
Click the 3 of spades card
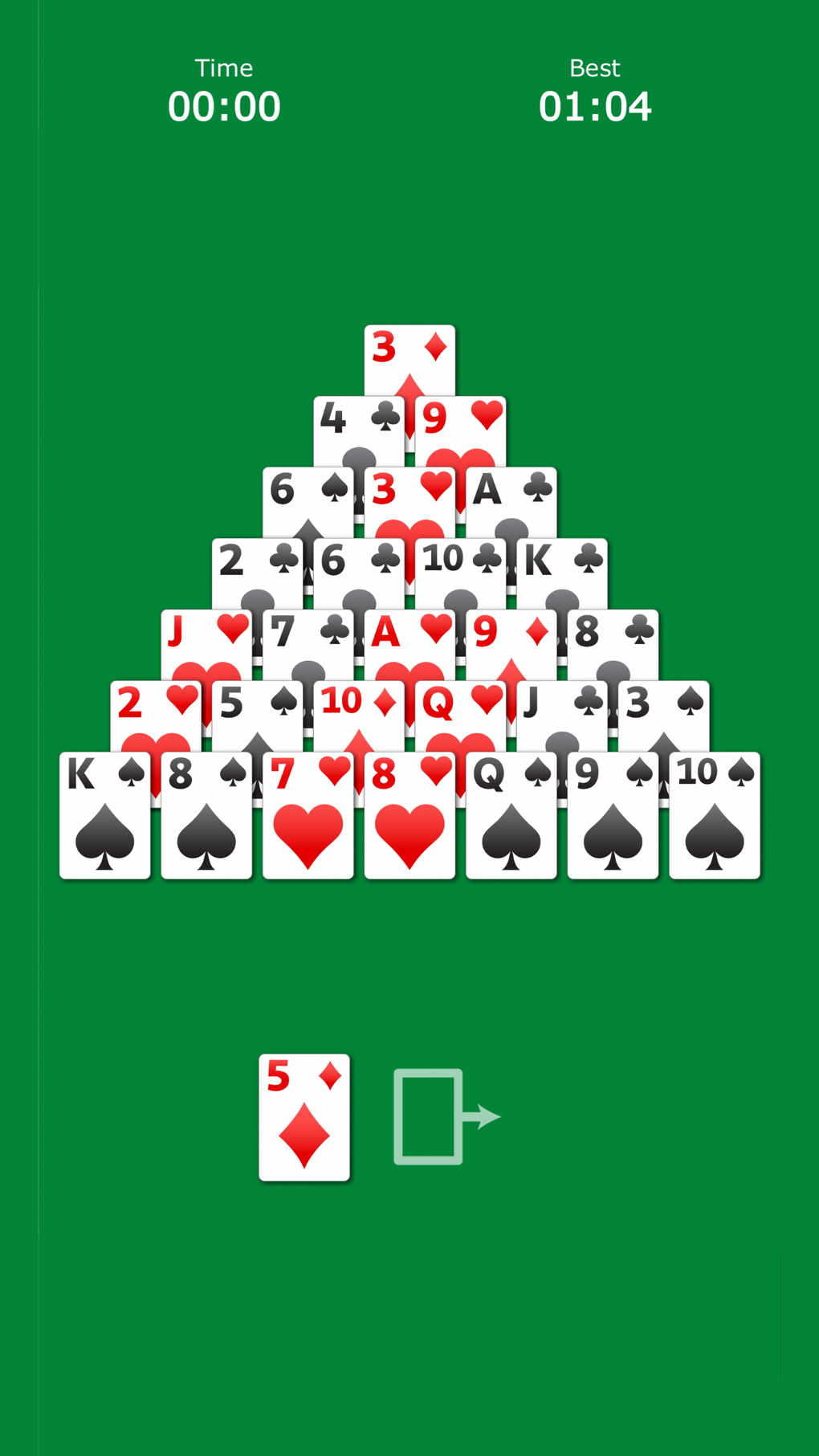[x=662, y=707]
